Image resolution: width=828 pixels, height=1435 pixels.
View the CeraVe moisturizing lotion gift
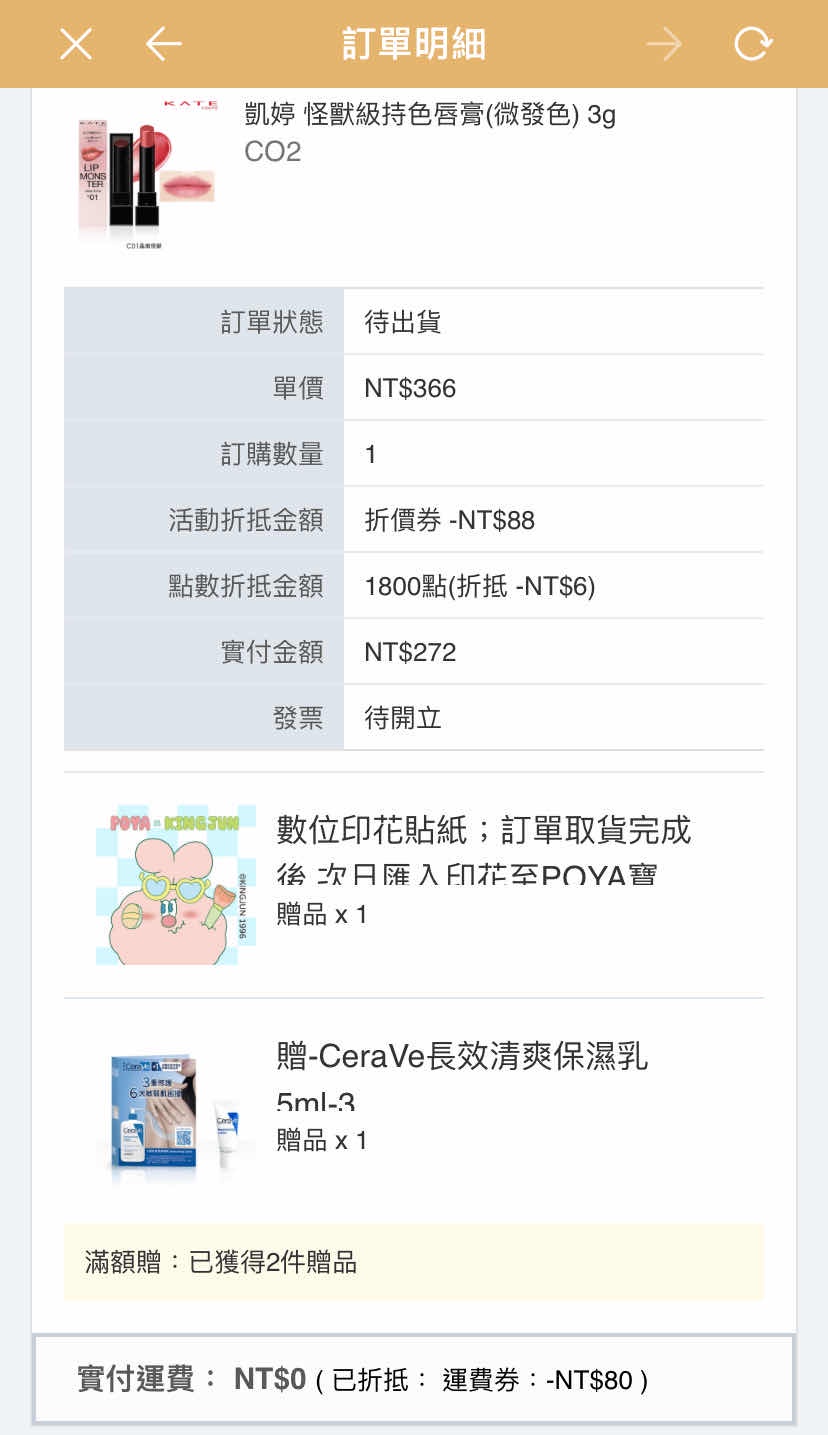click(176, 1110)
